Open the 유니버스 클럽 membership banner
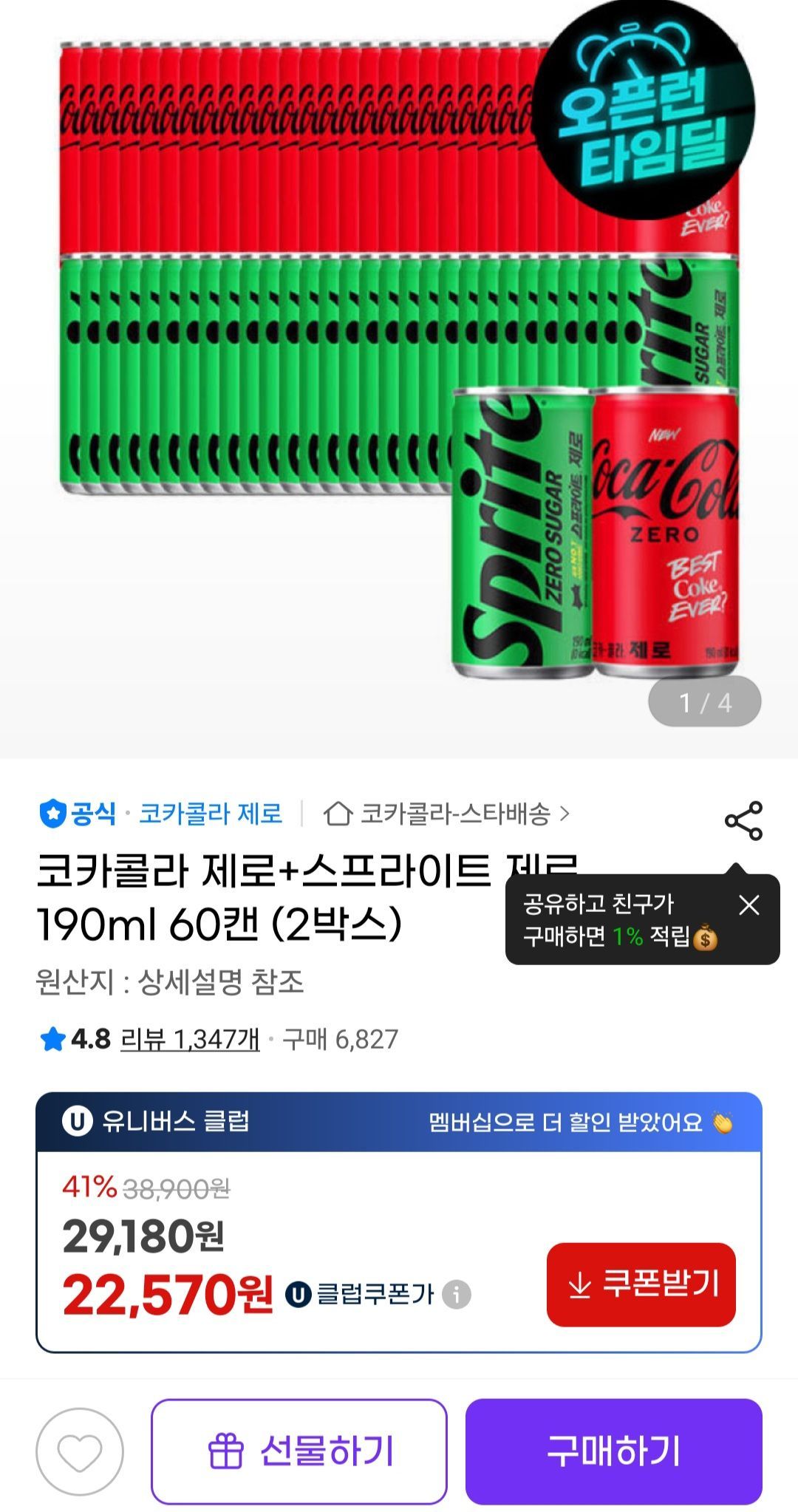798x1512 pixels. tap(399, 1122)
